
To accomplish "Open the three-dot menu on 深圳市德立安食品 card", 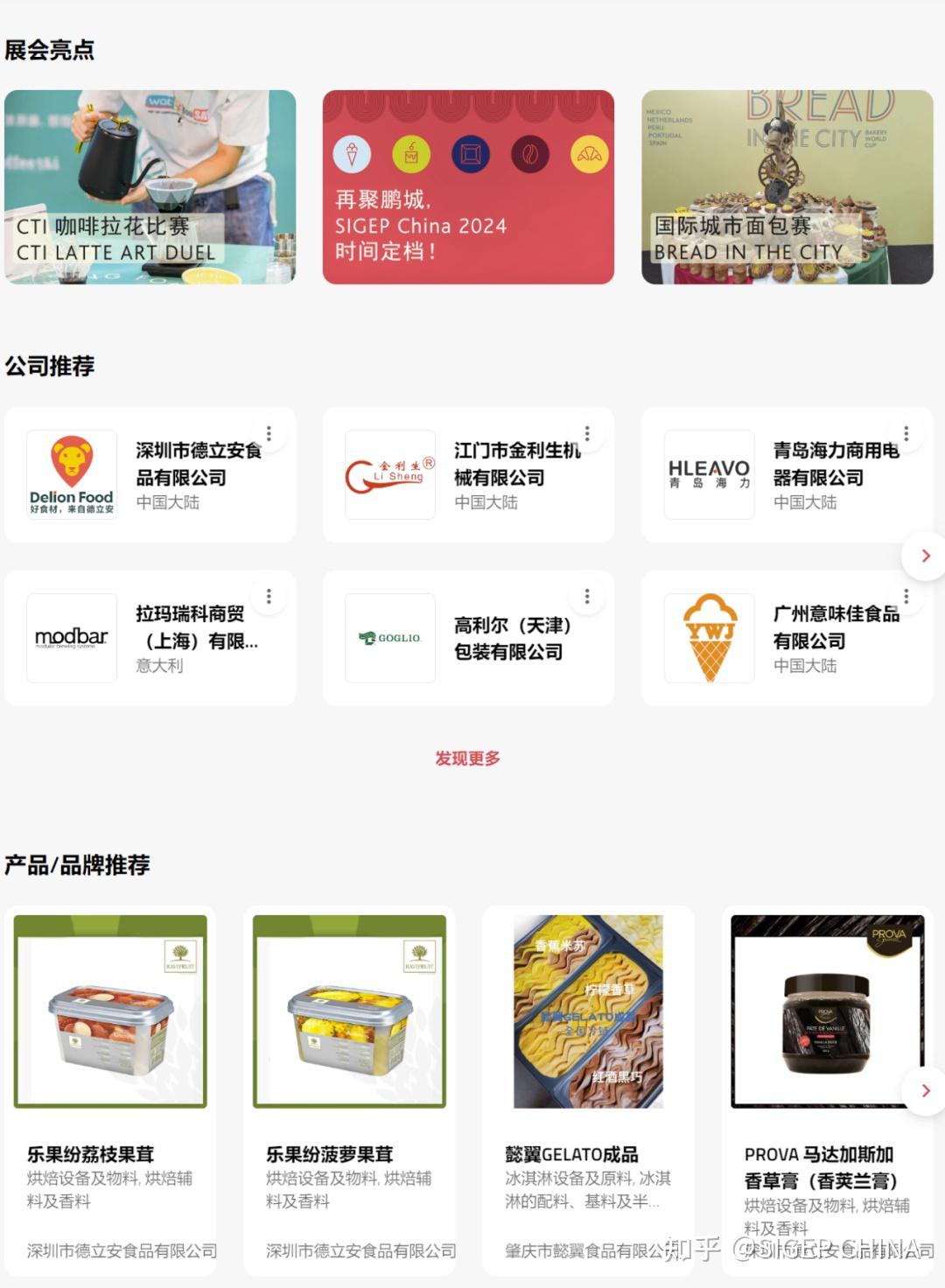I will [x=269, y=432].
